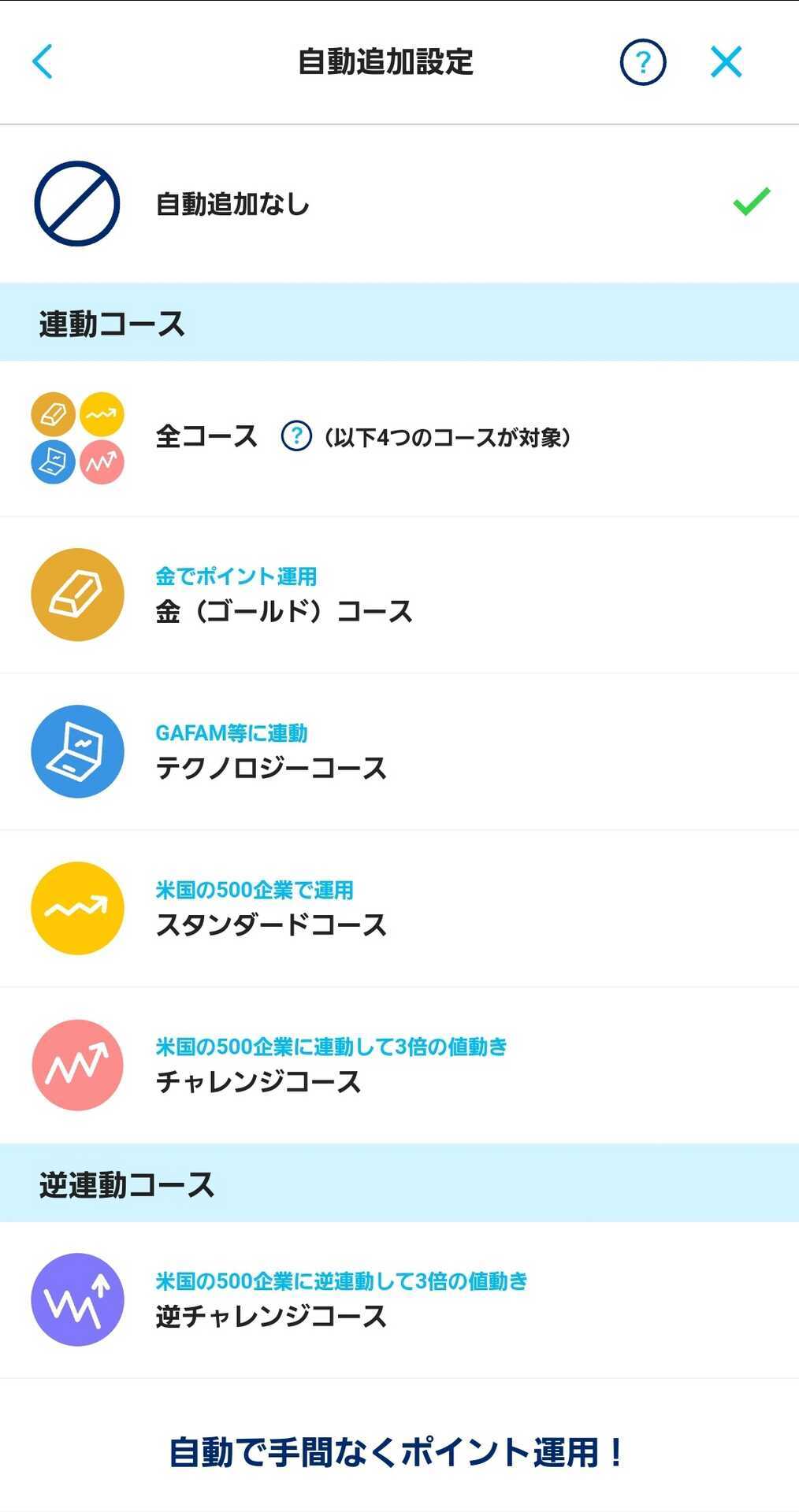
Task: Go back using the header arrow
Action: (43, 62)
